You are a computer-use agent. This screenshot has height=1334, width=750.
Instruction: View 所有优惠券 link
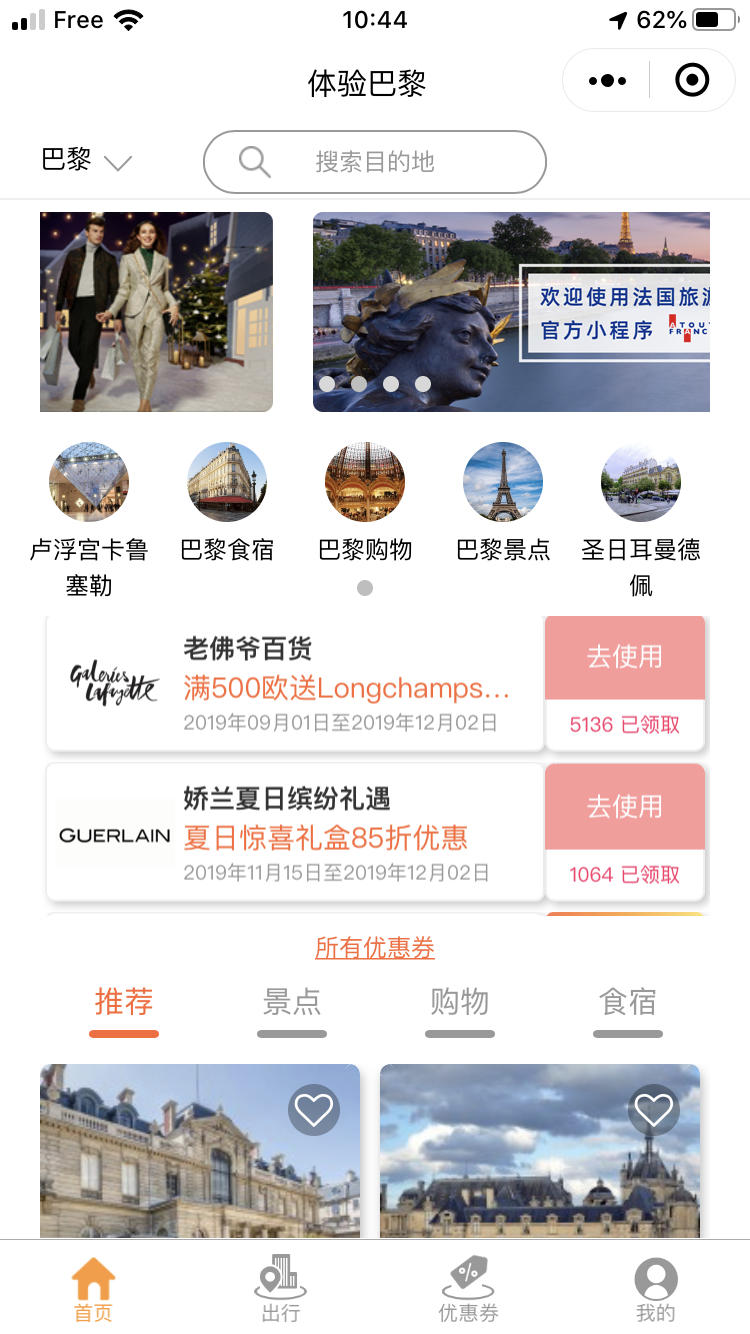coord(375,947)
